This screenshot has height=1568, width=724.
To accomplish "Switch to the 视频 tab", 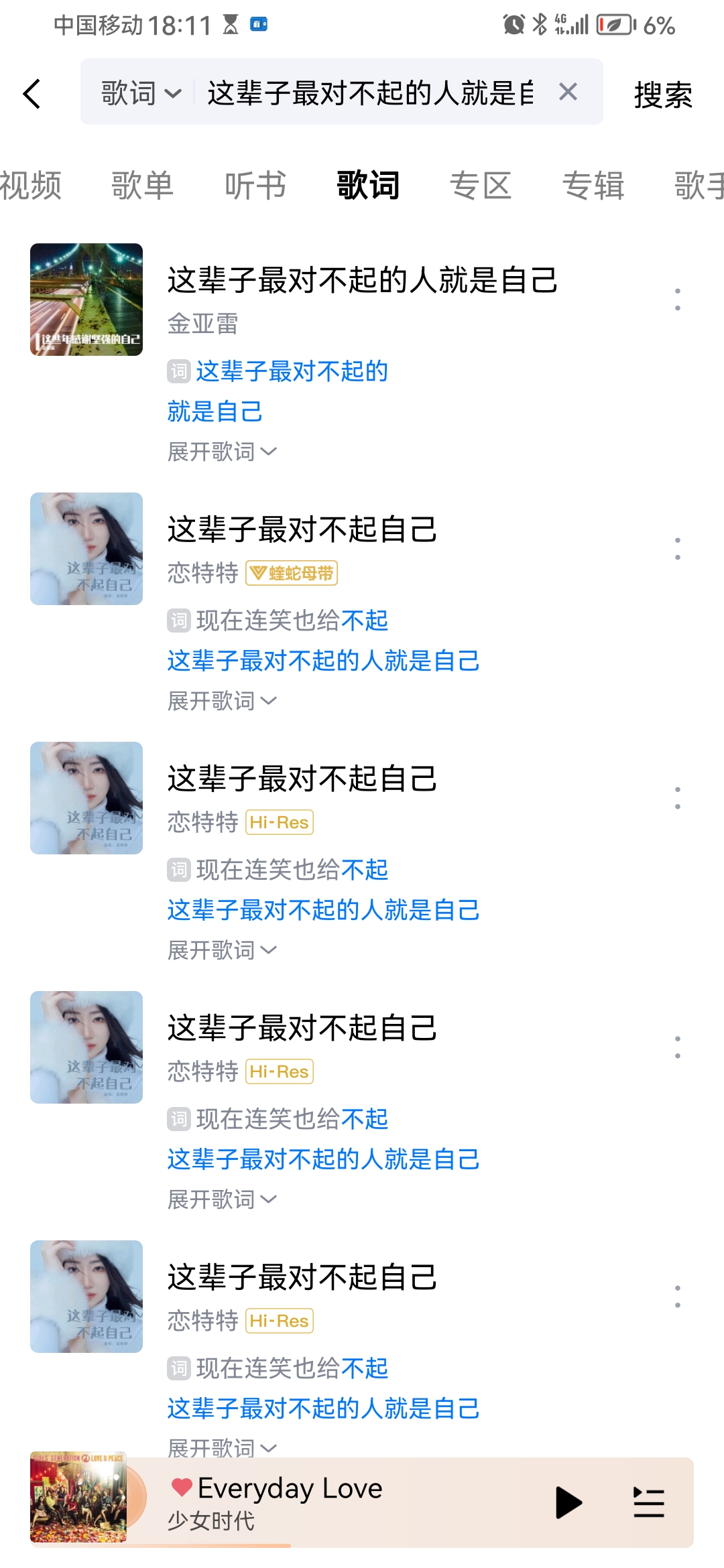I will 30,186.
